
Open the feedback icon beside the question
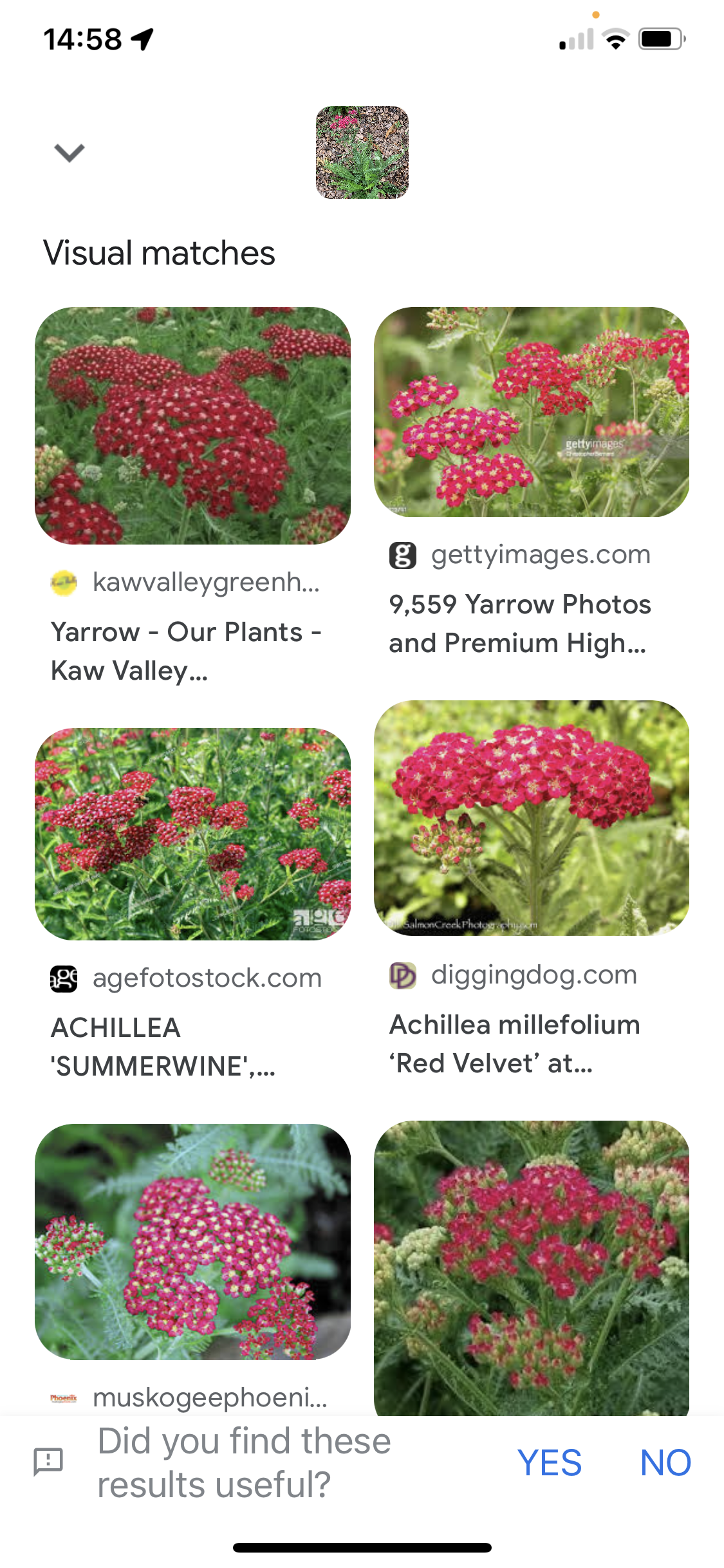click(48, 1461)
